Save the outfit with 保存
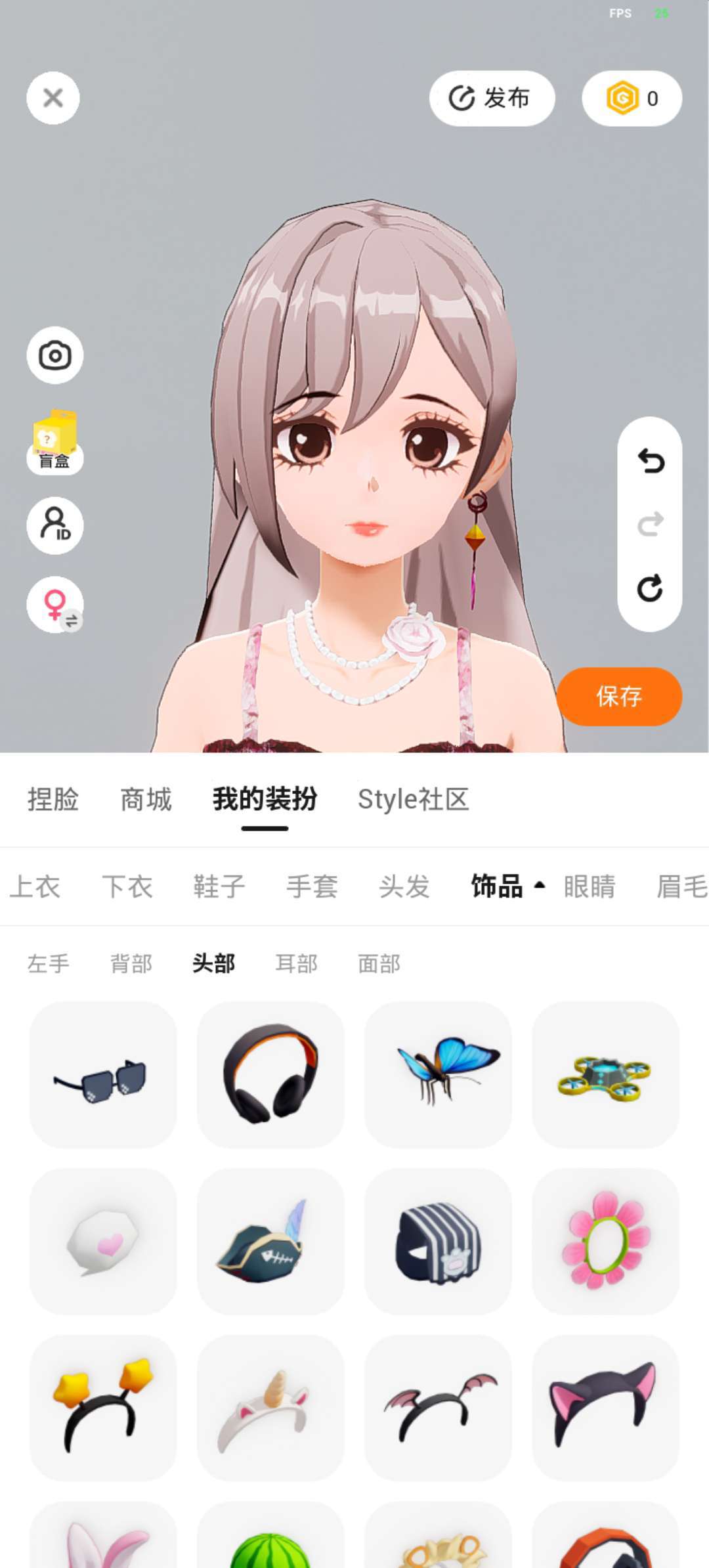The image size is (709, 1568). pos(619,697)
